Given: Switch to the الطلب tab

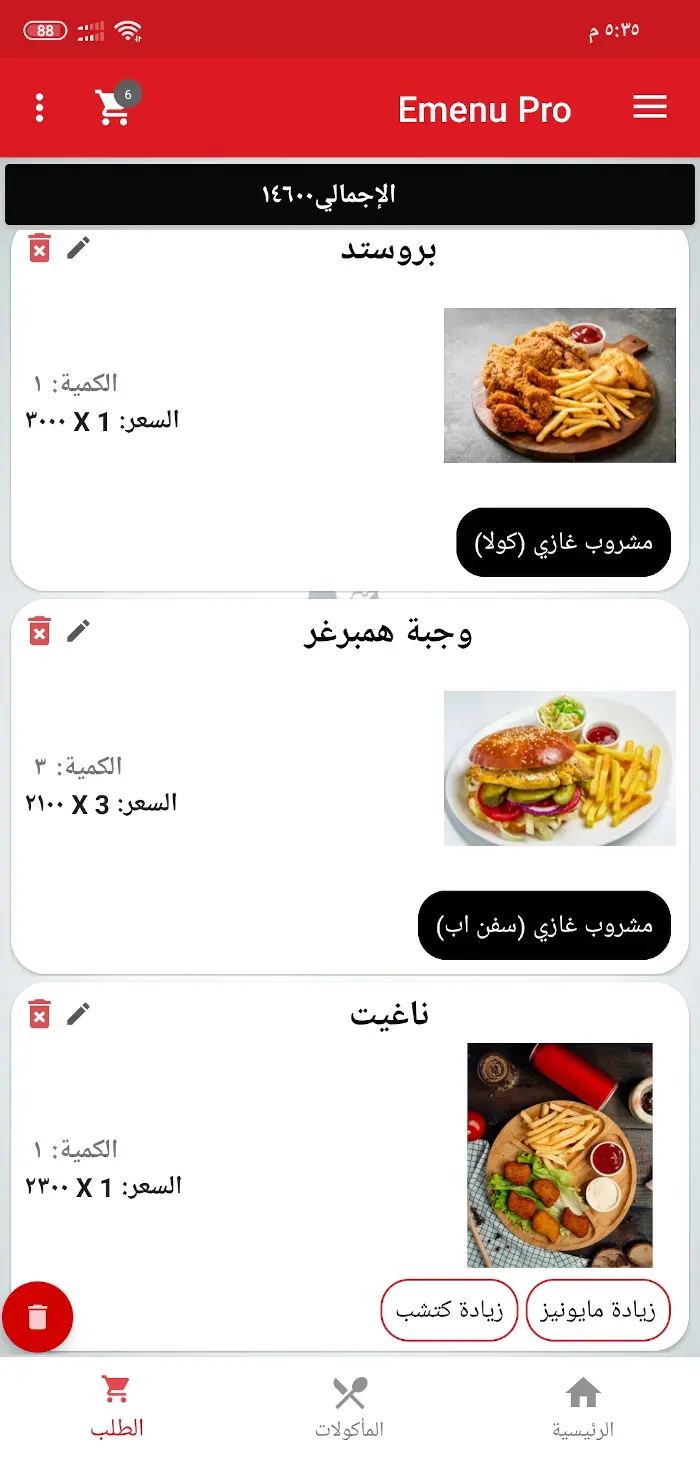Looking at the screenshot, I should (x=117, y=1407).
